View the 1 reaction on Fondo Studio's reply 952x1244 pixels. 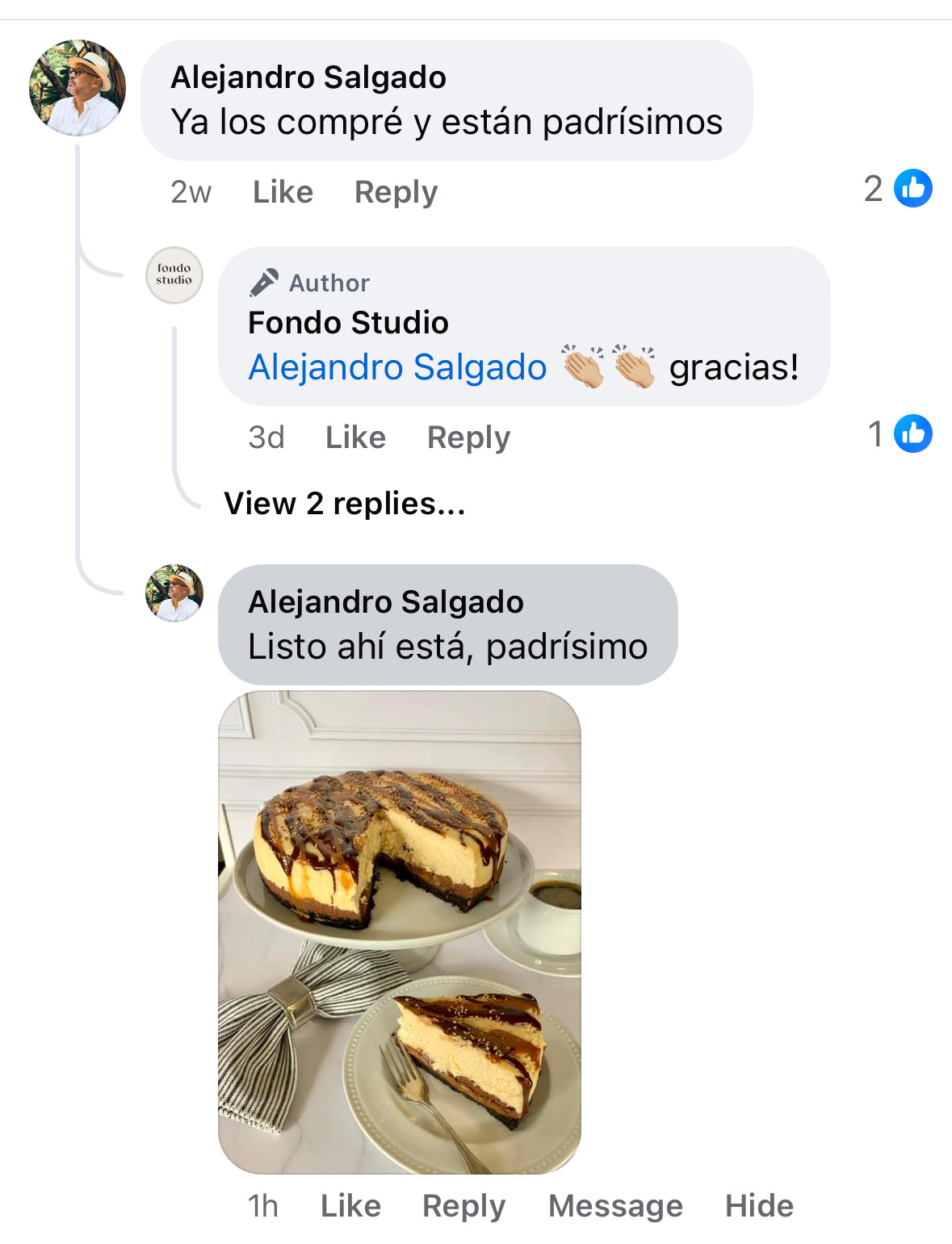pyautogui.click(x=900, y=434)
